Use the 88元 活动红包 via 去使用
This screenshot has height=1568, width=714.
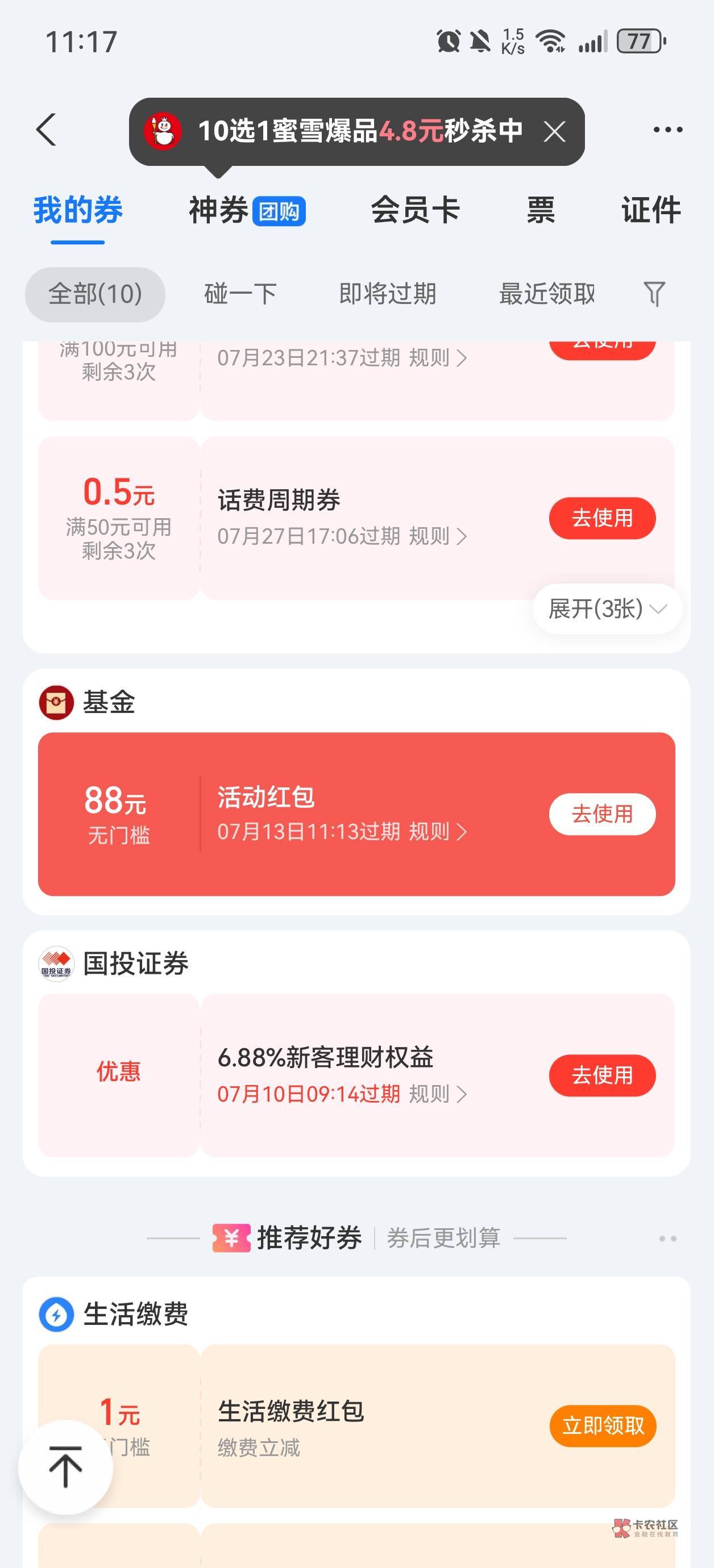[602, 814]
